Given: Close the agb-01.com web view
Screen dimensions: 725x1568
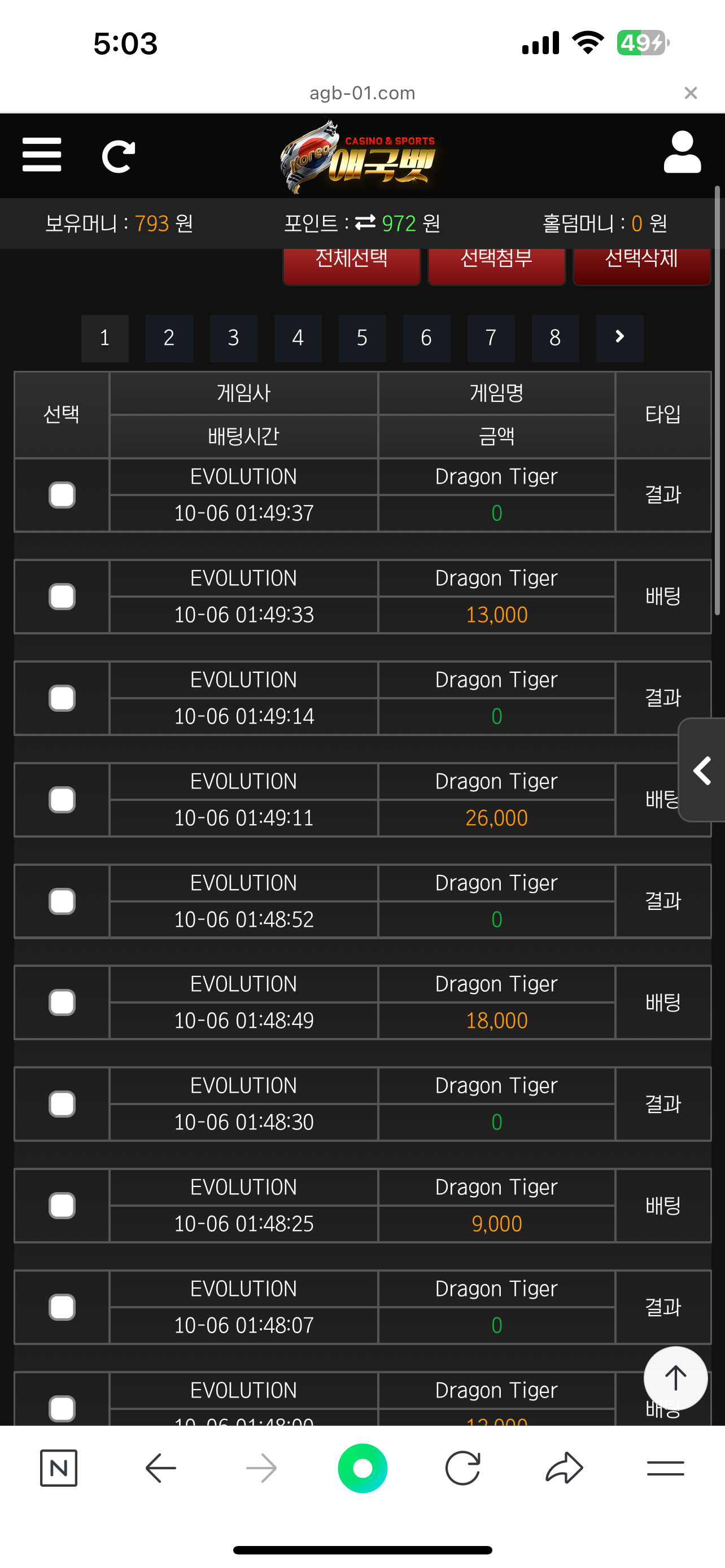Looking at the screenshot, I should (691, 93).
